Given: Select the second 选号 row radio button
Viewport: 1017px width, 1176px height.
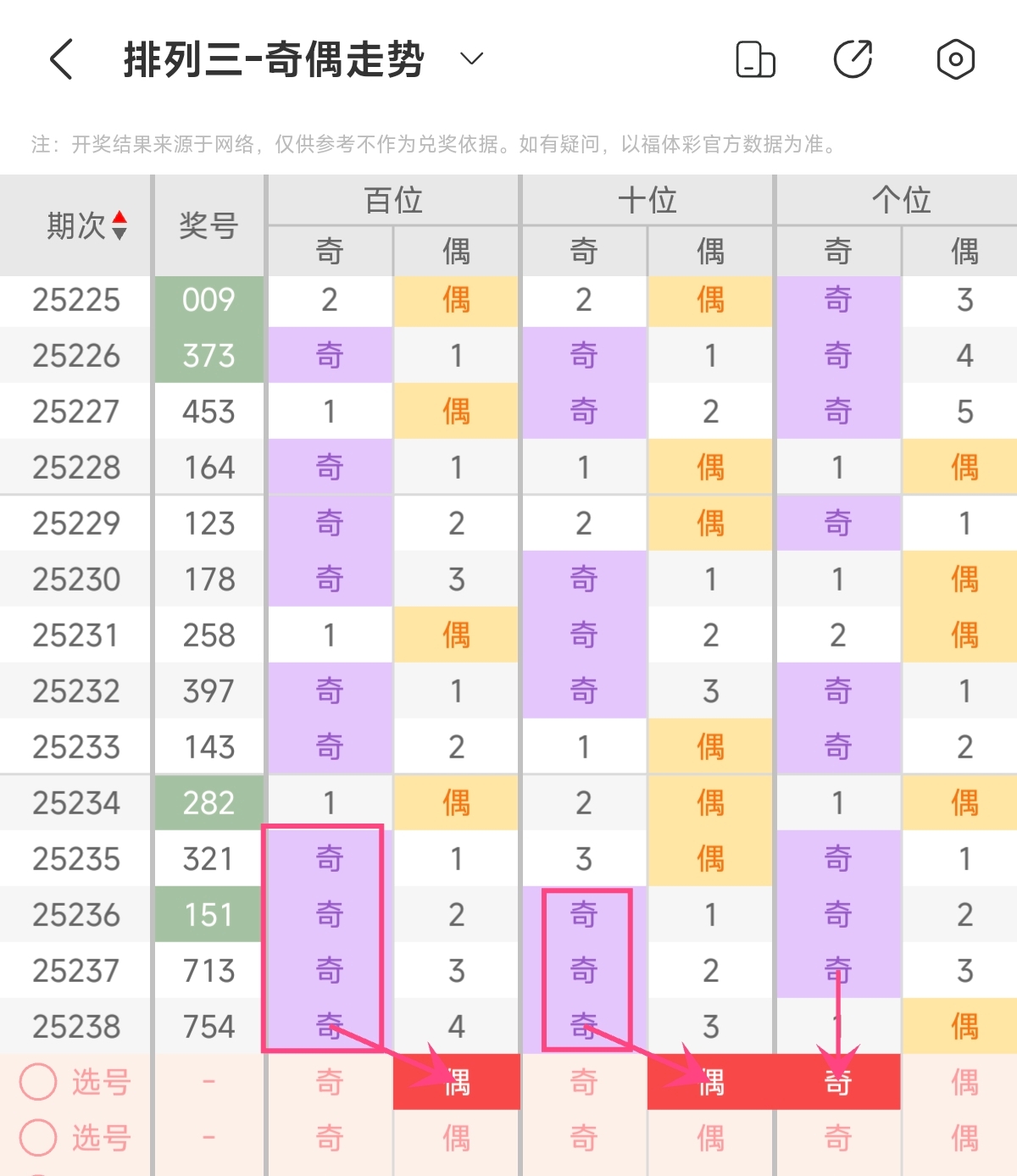Looking at the screenshot, I should (x=38, y=1138).
